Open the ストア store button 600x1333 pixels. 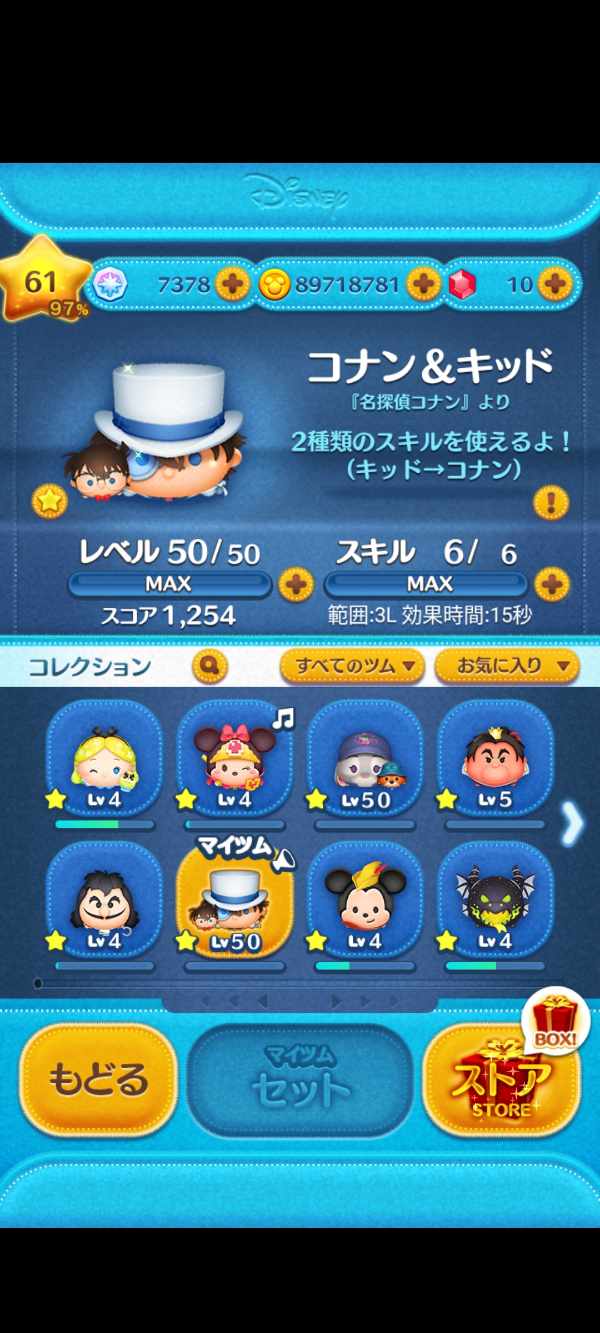(x=502, y=1080)
